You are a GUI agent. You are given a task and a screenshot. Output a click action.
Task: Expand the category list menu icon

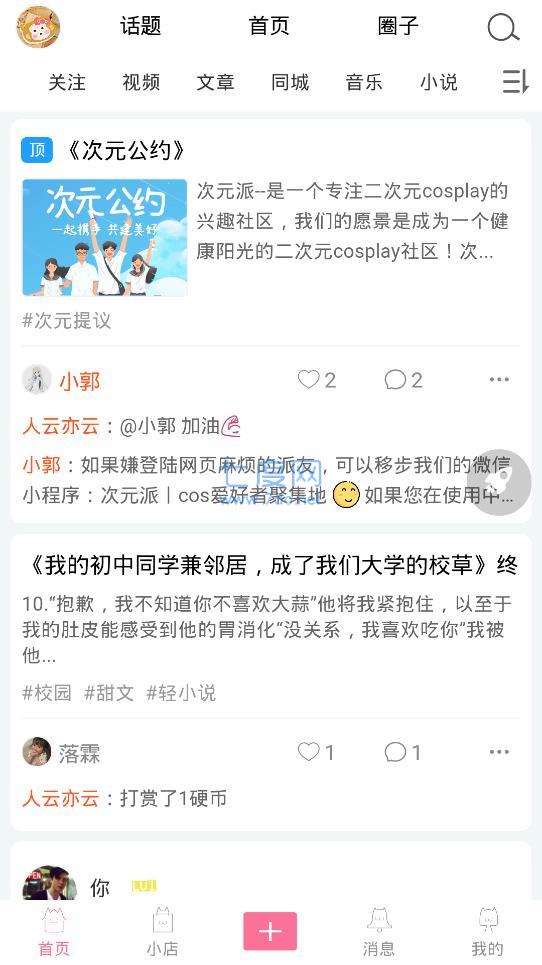[x=515, y=81]
